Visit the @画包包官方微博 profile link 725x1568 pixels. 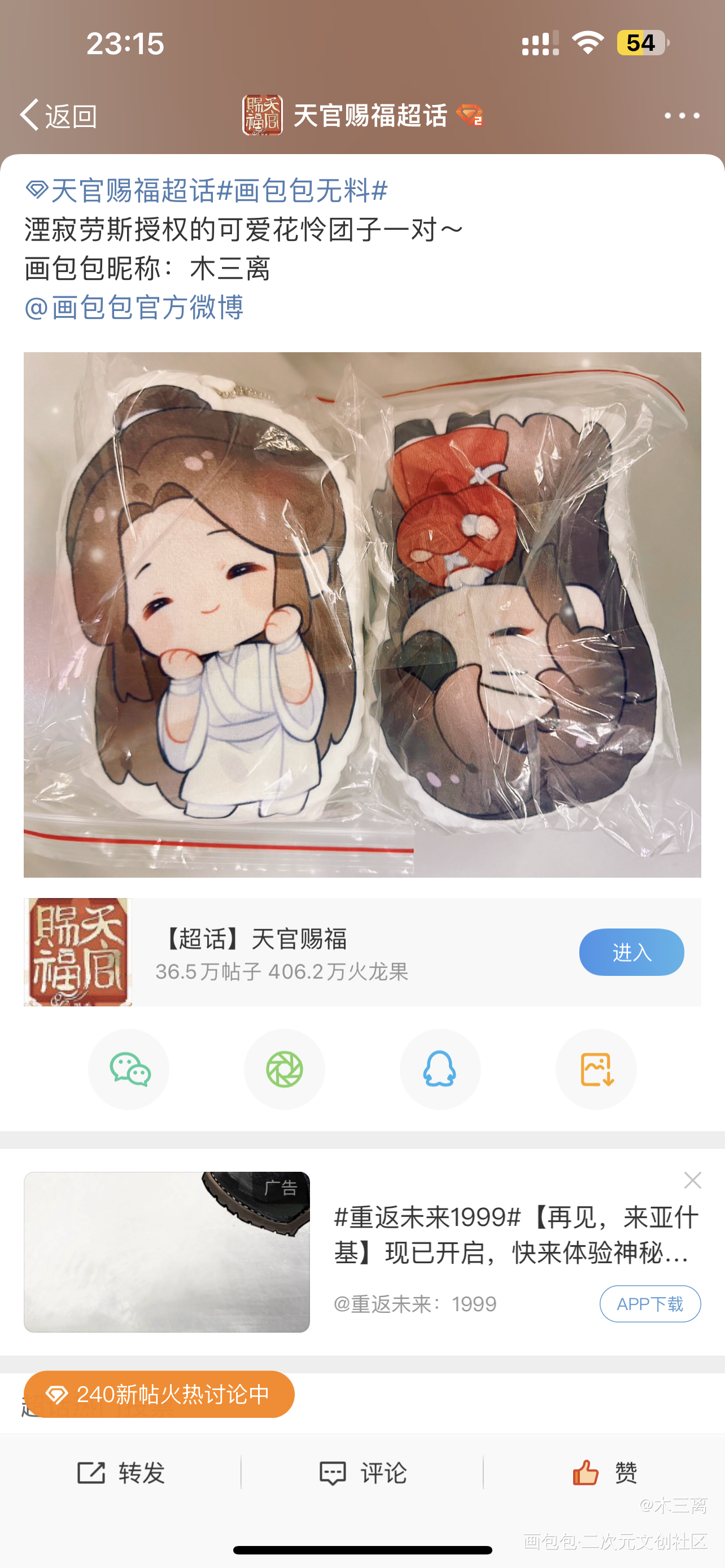(x=134, y=307)
